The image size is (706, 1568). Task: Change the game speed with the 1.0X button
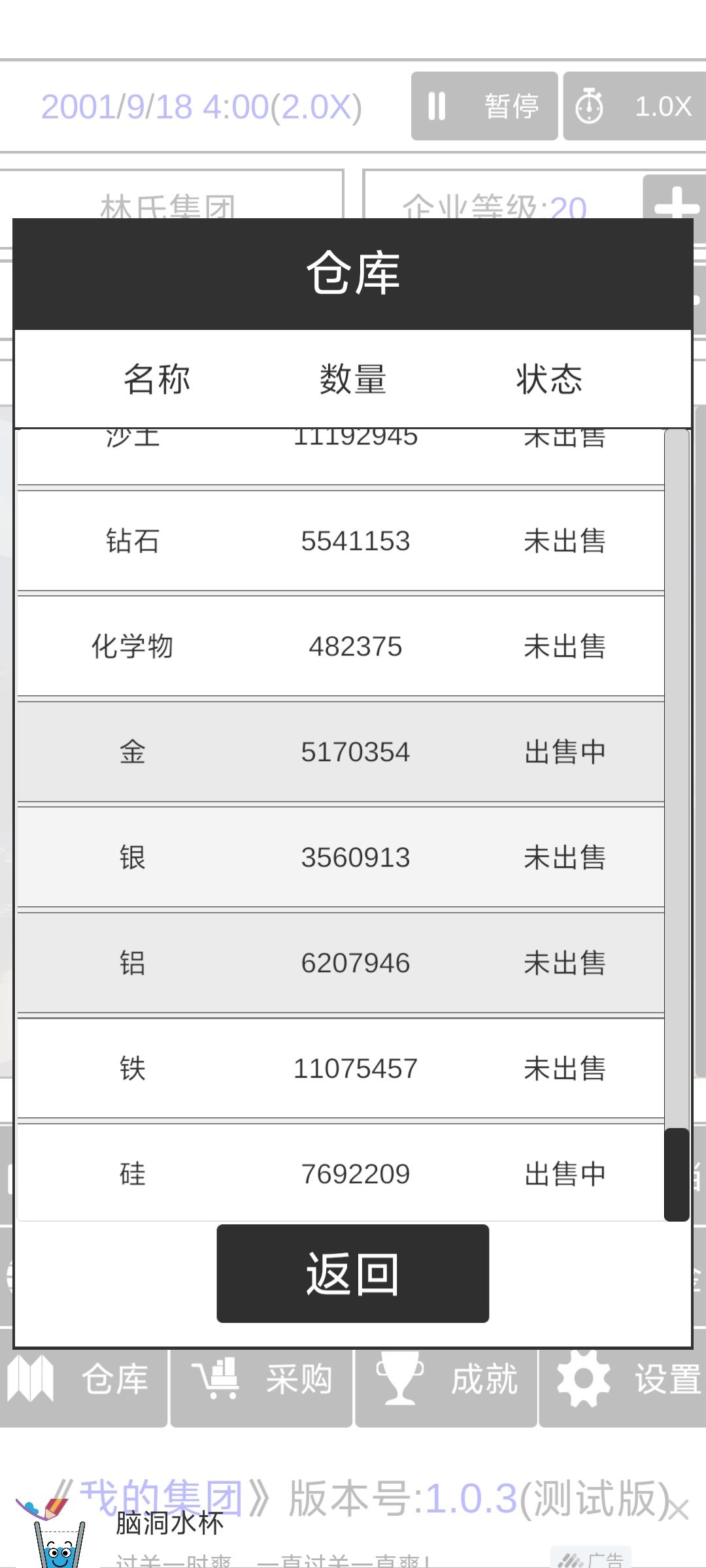point(635,106)
